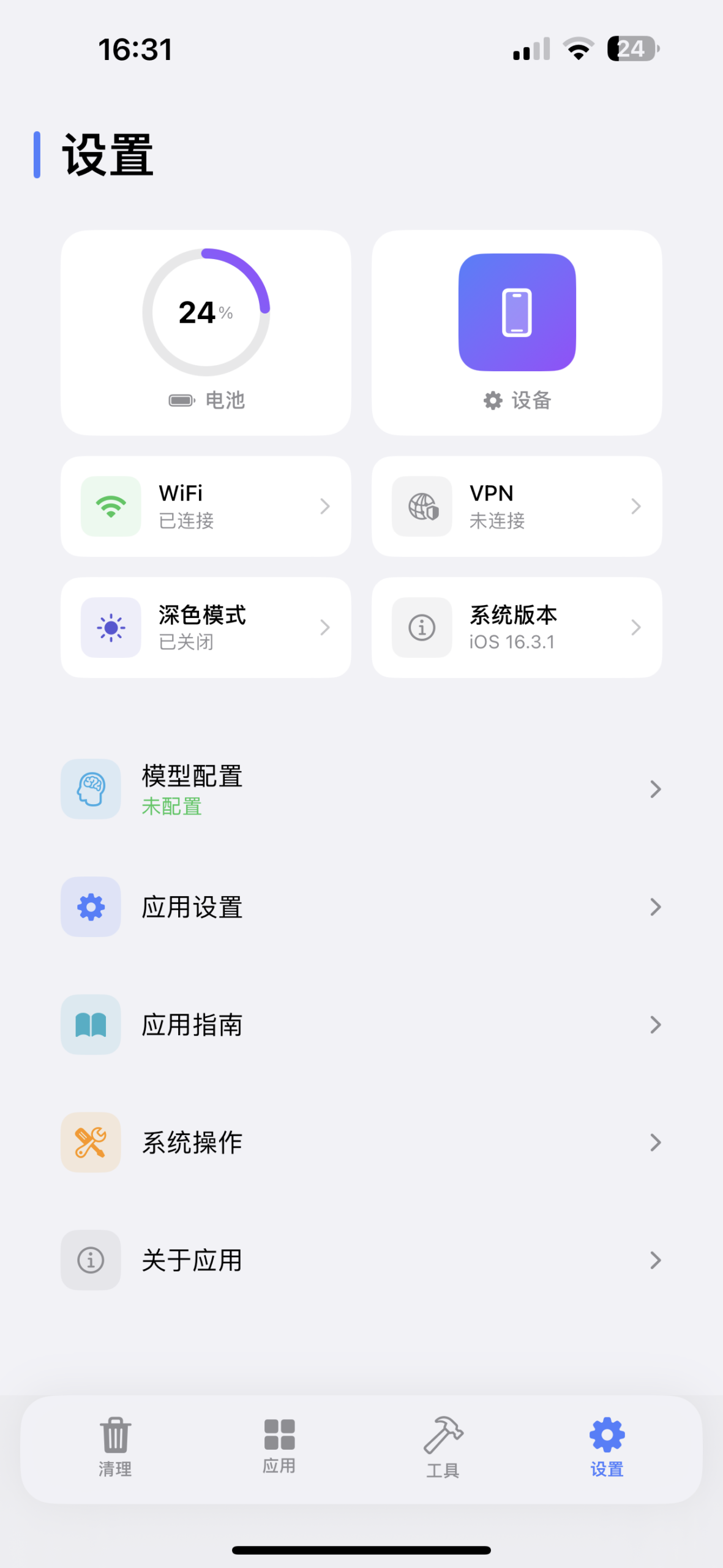Expand the 系统版本 card chevron
This screenshot has width=723, height=1568.
point(636,627)
